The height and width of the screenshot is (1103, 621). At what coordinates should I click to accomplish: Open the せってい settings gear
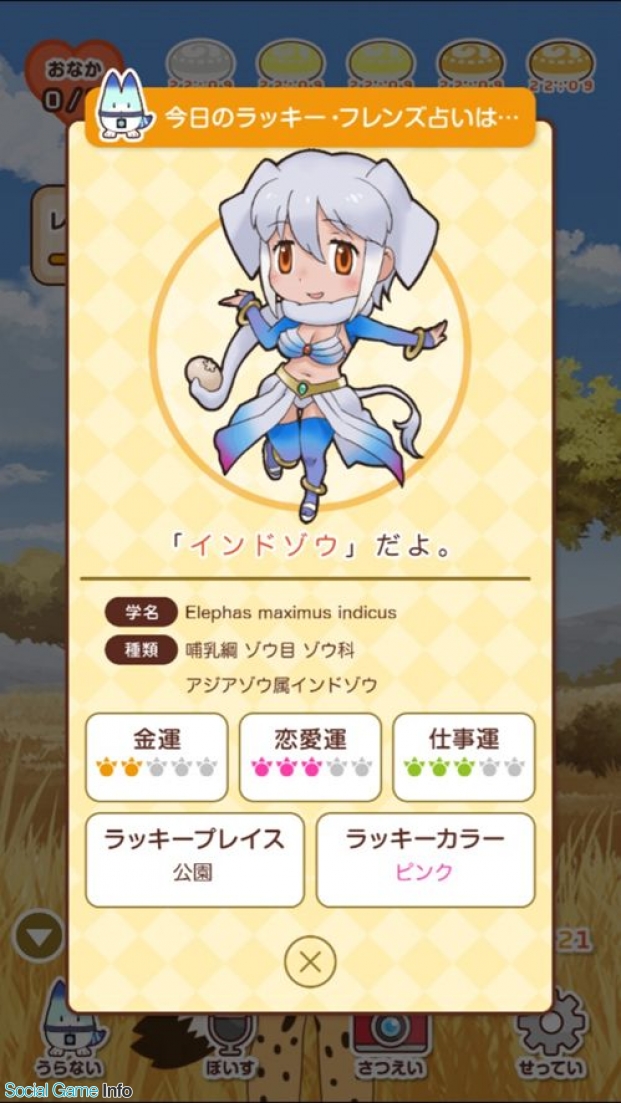(551, 1035)
